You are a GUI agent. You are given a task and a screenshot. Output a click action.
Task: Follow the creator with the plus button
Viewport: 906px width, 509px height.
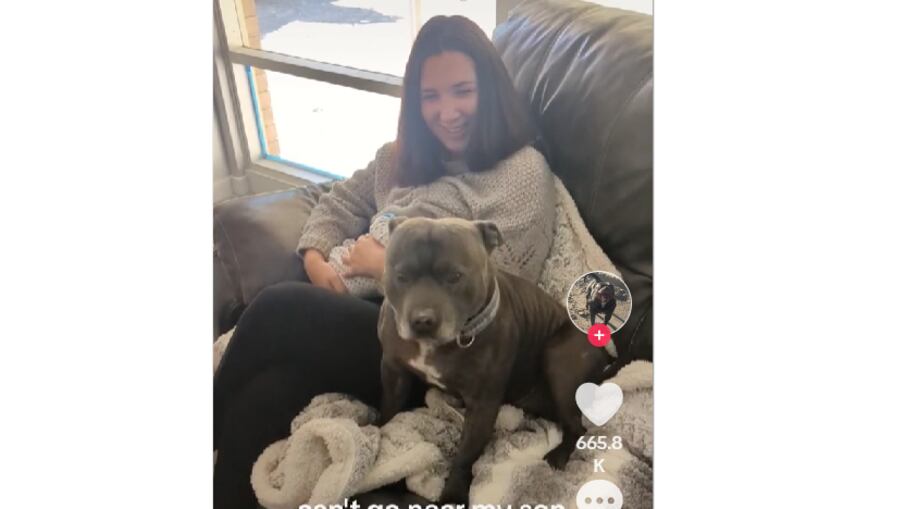click(x=599, y=335)
